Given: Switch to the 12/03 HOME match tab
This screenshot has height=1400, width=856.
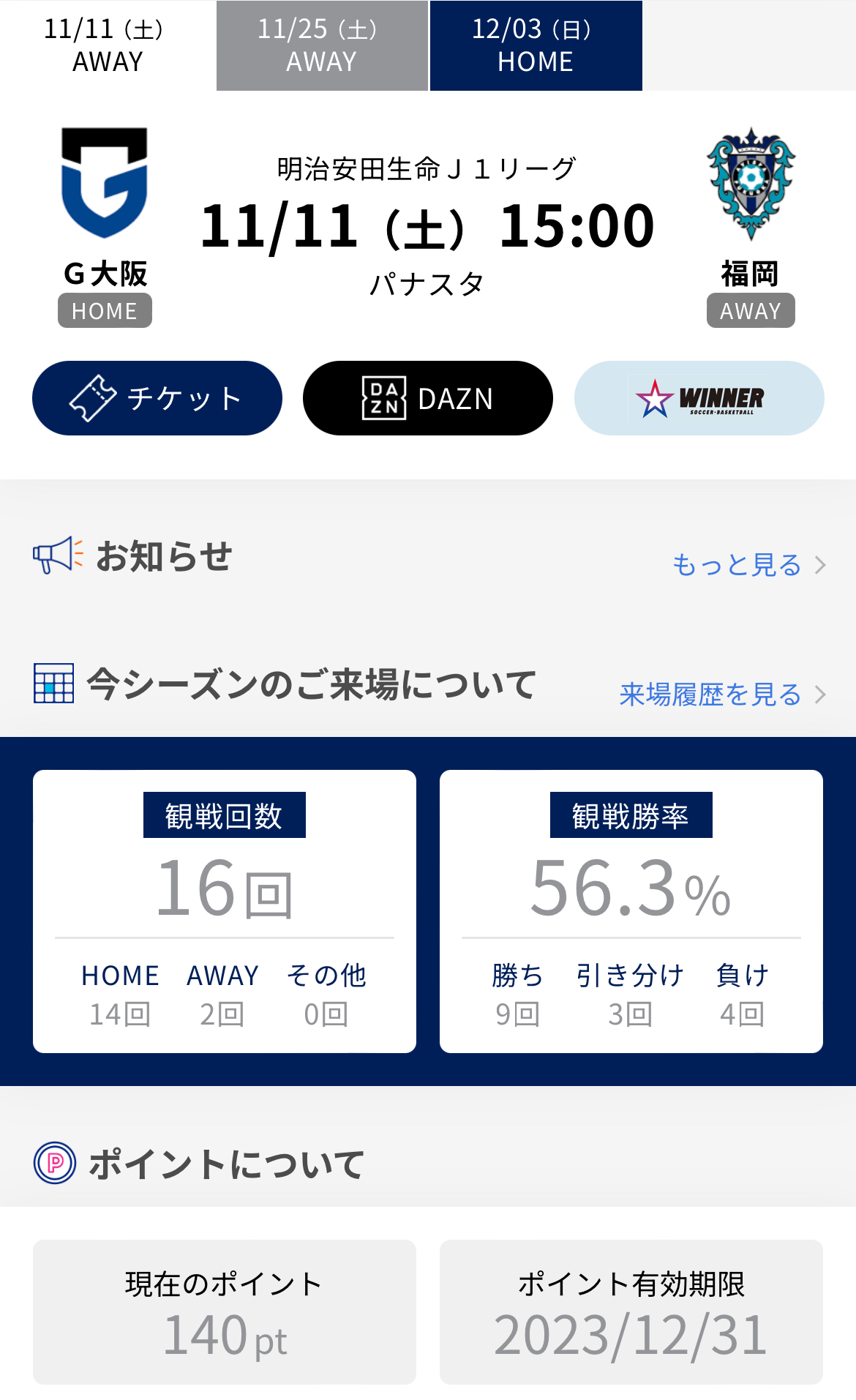Looking at the screenshot, I should (x=536, y=45).
